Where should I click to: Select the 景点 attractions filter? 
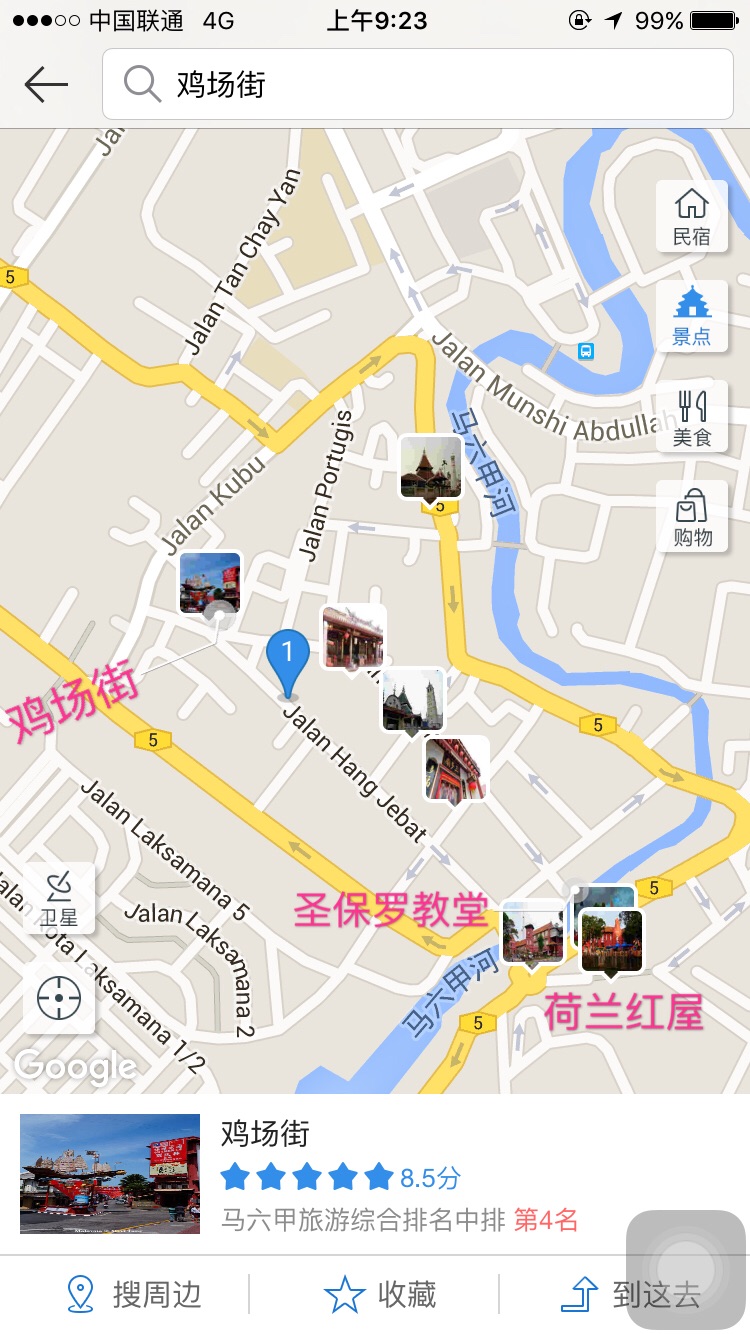(692, 316)
